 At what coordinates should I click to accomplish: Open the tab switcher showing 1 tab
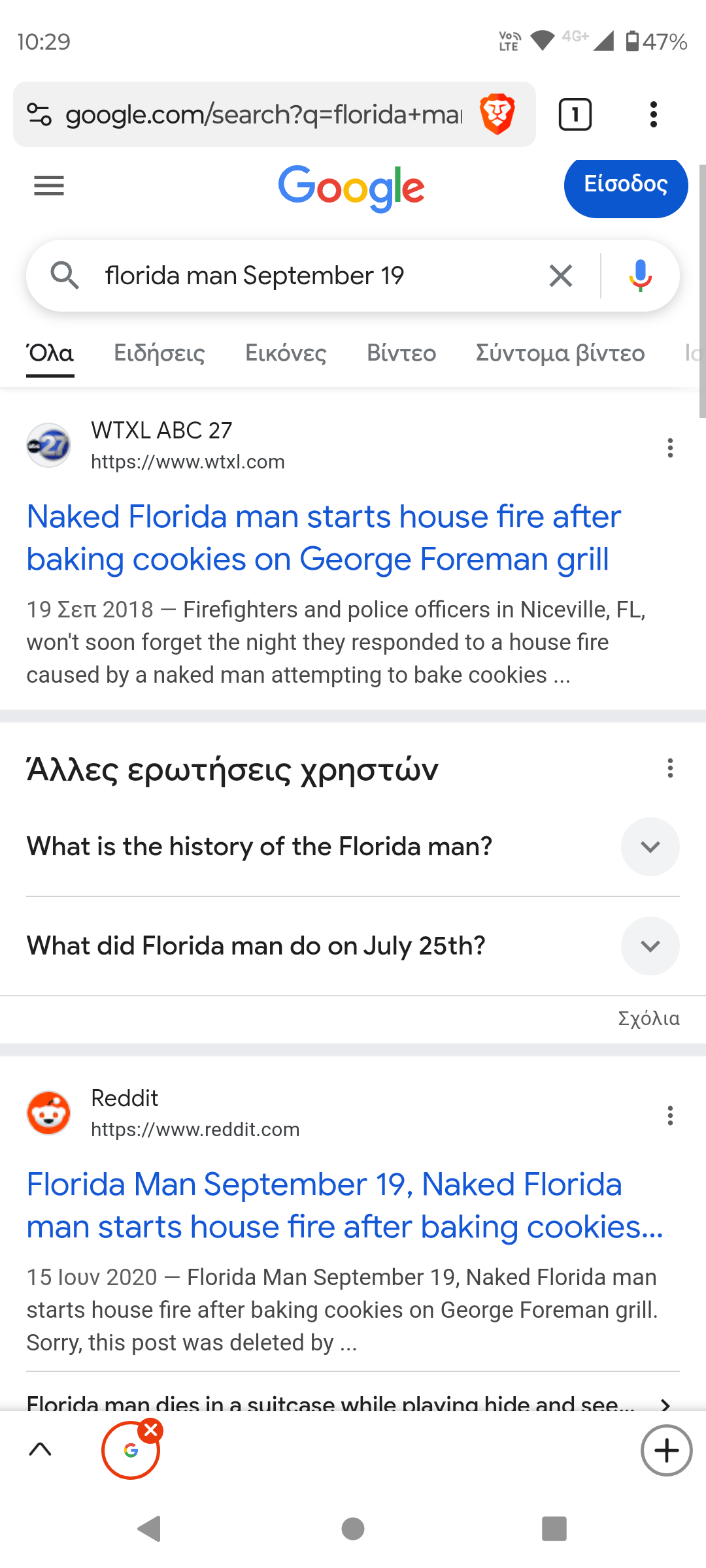[575, 114]
